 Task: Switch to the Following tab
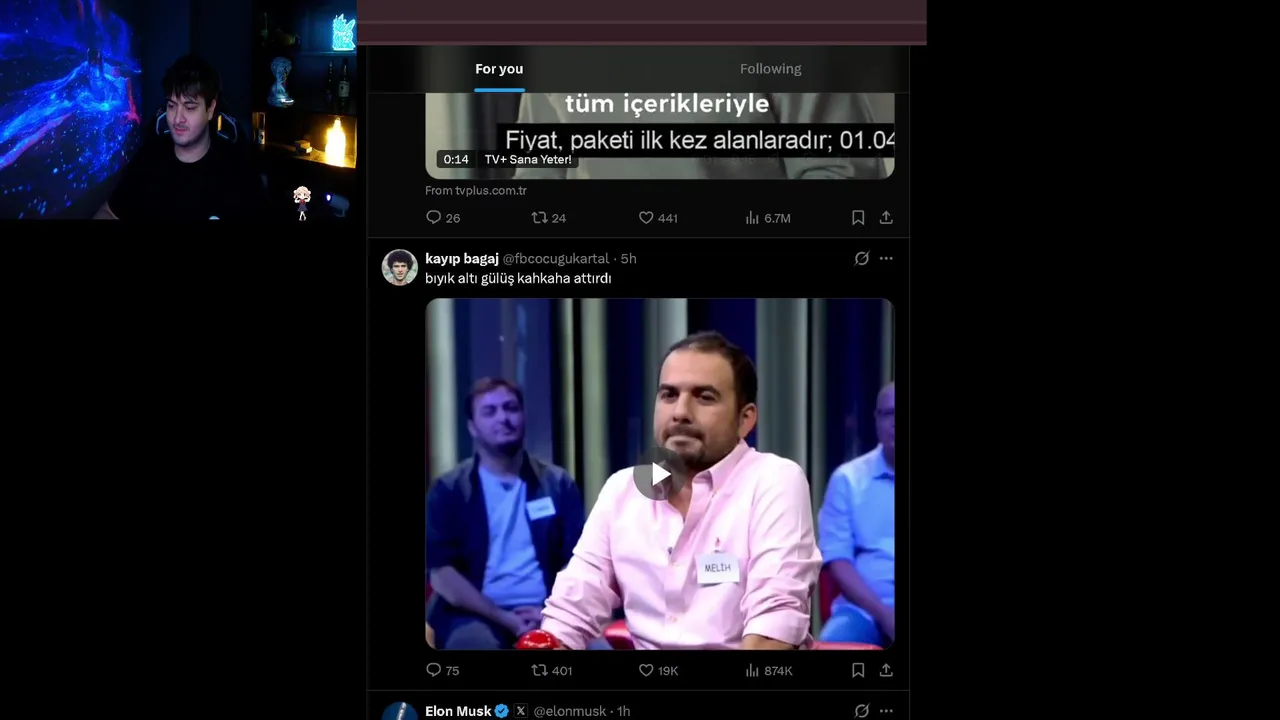tap(770, 69)
